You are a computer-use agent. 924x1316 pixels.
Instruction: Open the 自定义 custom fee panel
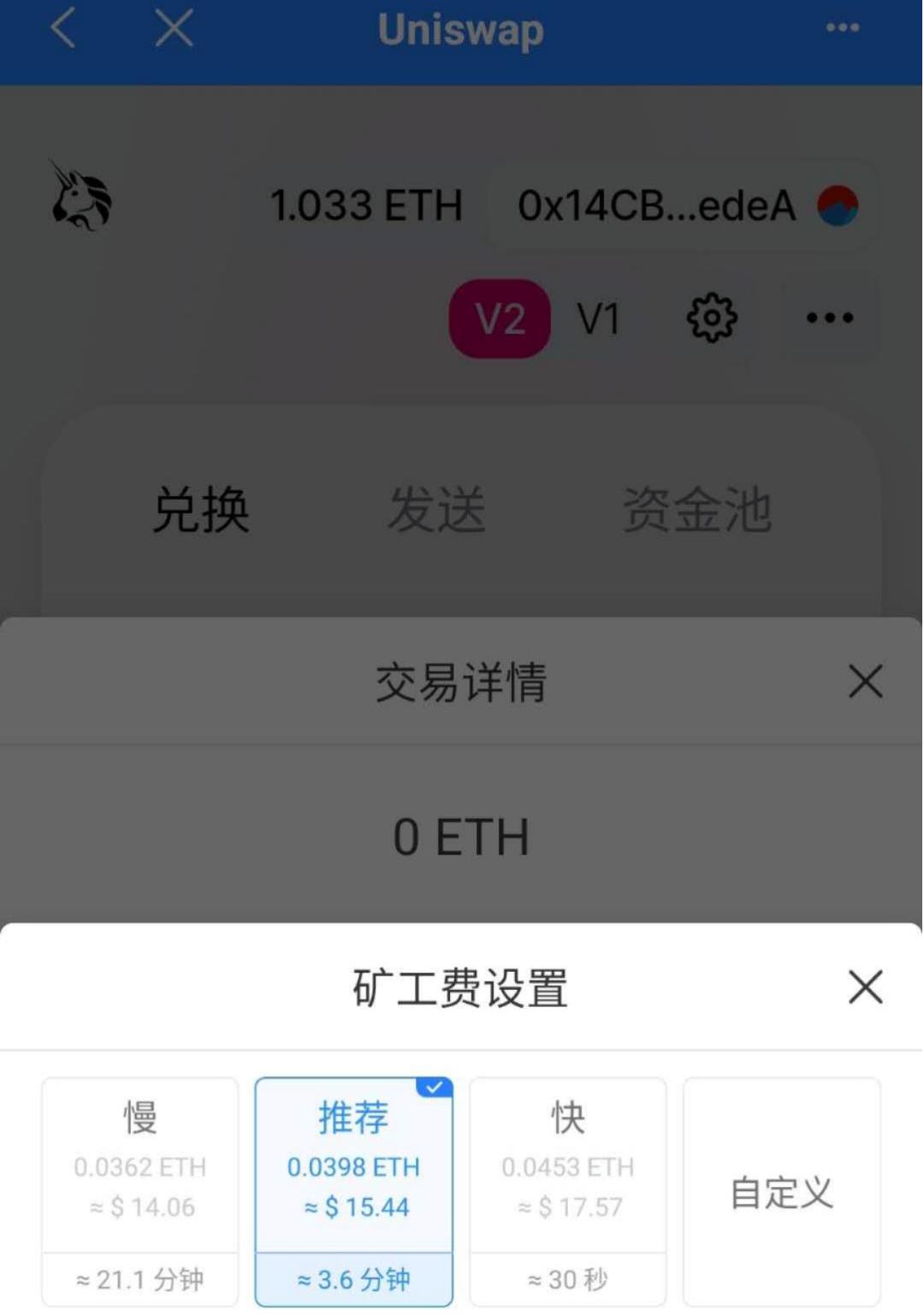pyautogui.click(x=781, y=1189)
